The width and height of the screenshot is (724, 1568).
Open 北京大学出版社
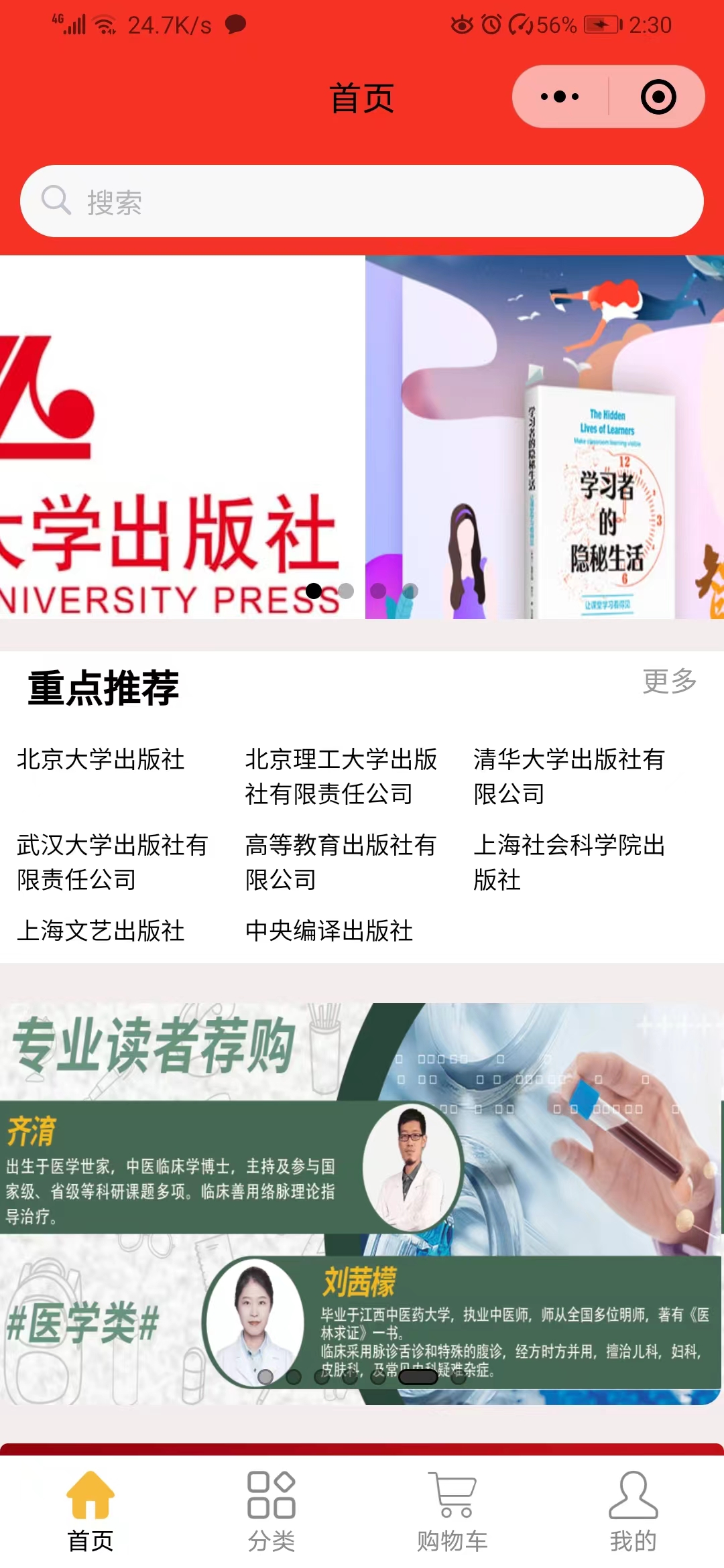[x=101, y=759]
